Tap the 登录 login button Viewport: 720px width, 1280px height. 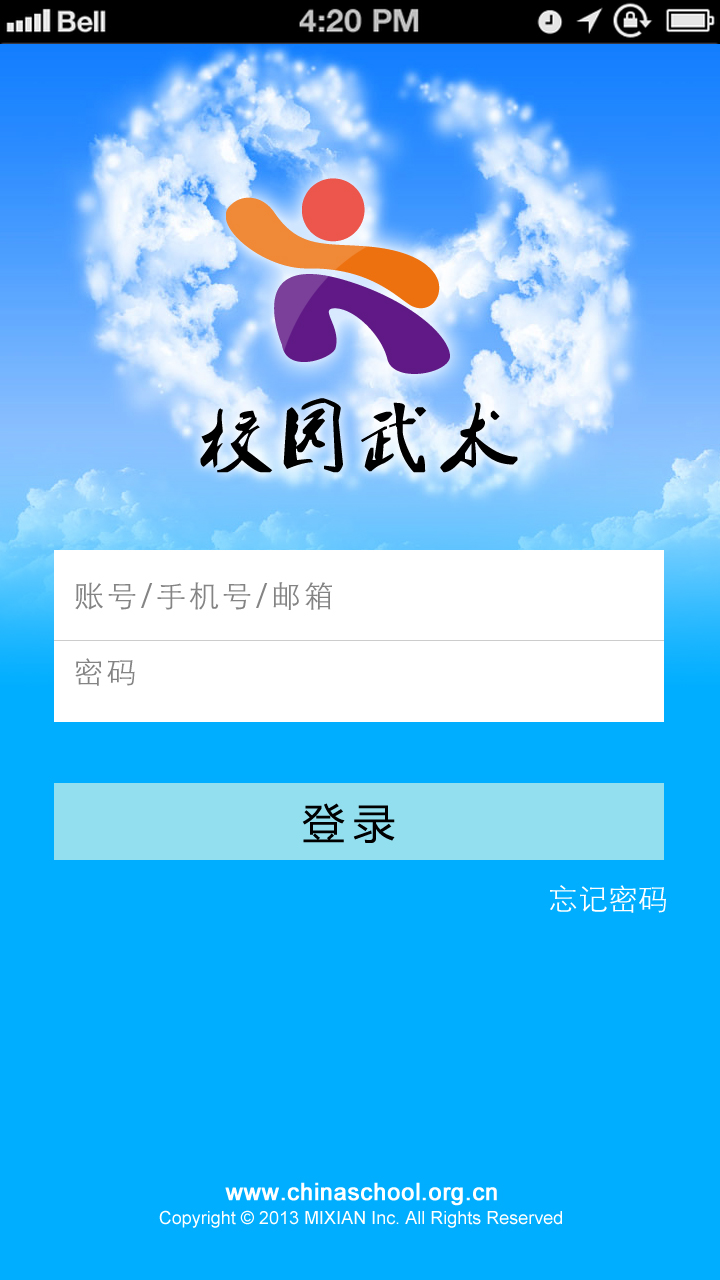coord(358,822)
